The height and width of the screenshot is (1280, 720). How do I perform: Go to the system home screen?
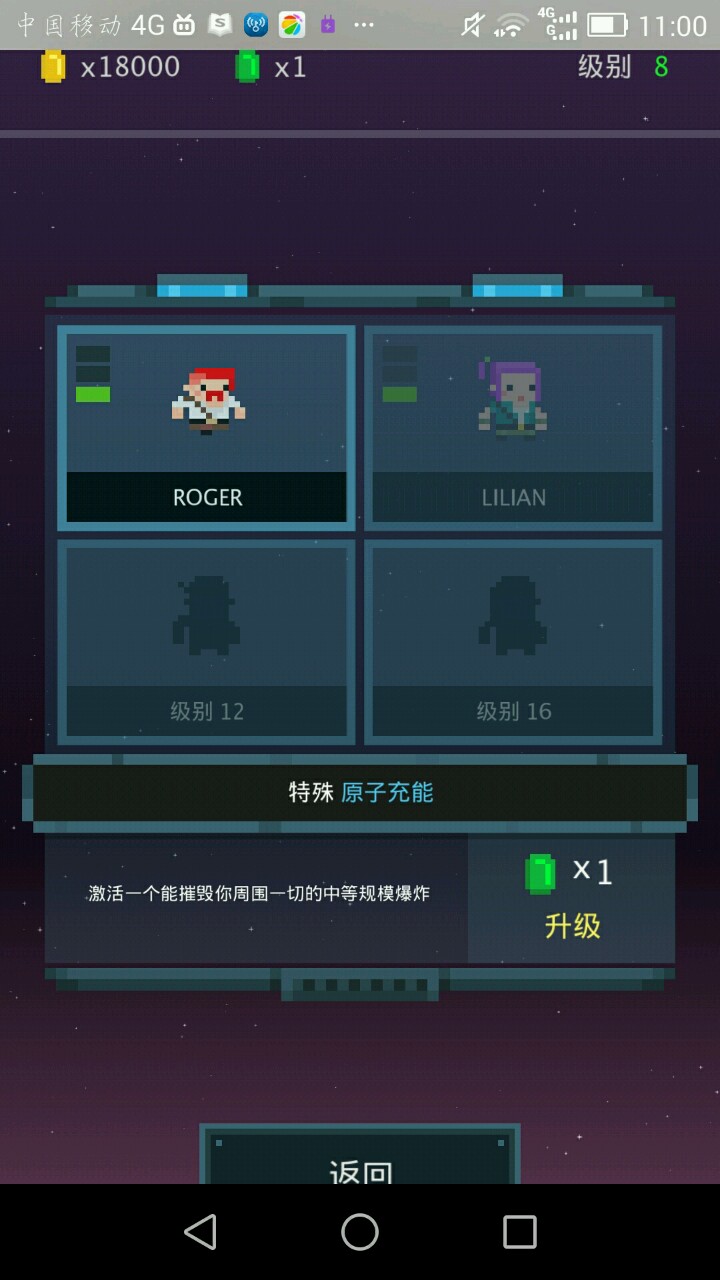pyautogui.click(x=360, y=1232)
